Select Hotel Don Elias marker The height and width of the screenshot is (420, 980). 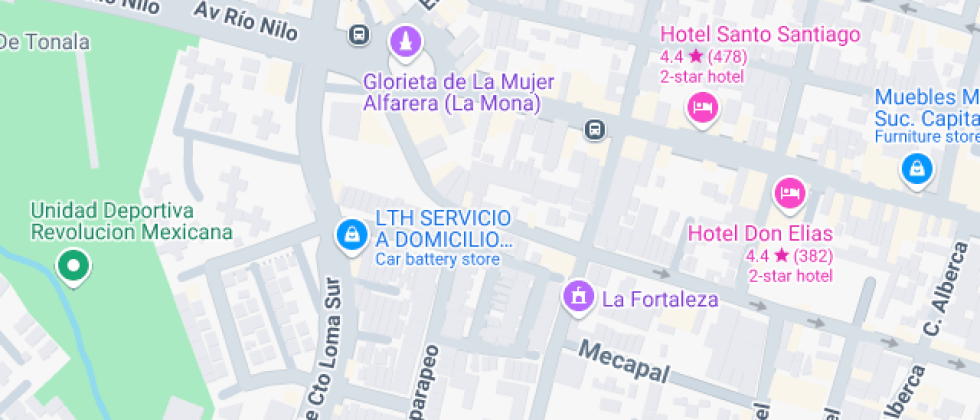tap(790, 192)
